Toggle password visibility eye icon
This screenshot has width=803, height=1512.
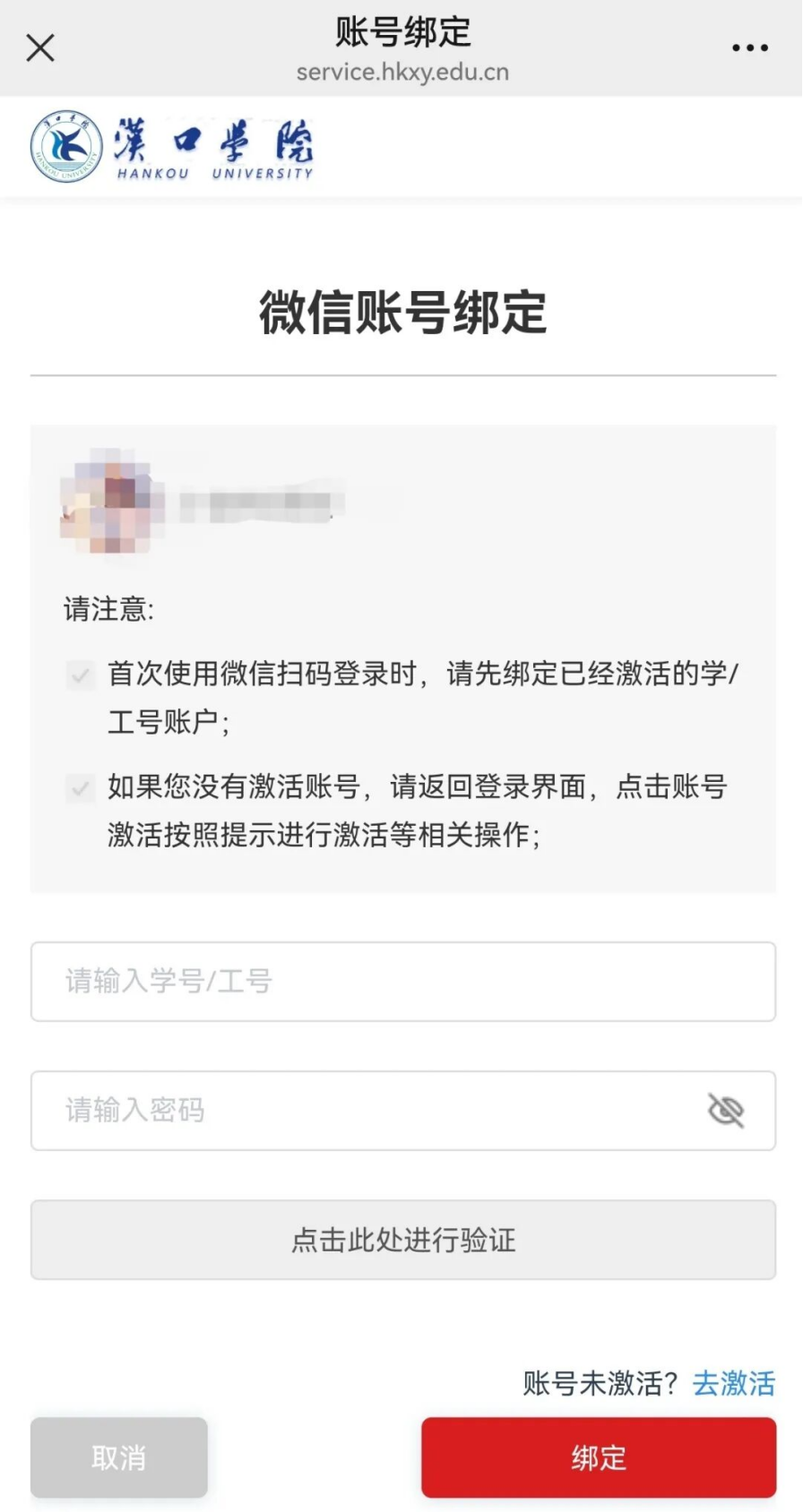(x=726, y=1111)
